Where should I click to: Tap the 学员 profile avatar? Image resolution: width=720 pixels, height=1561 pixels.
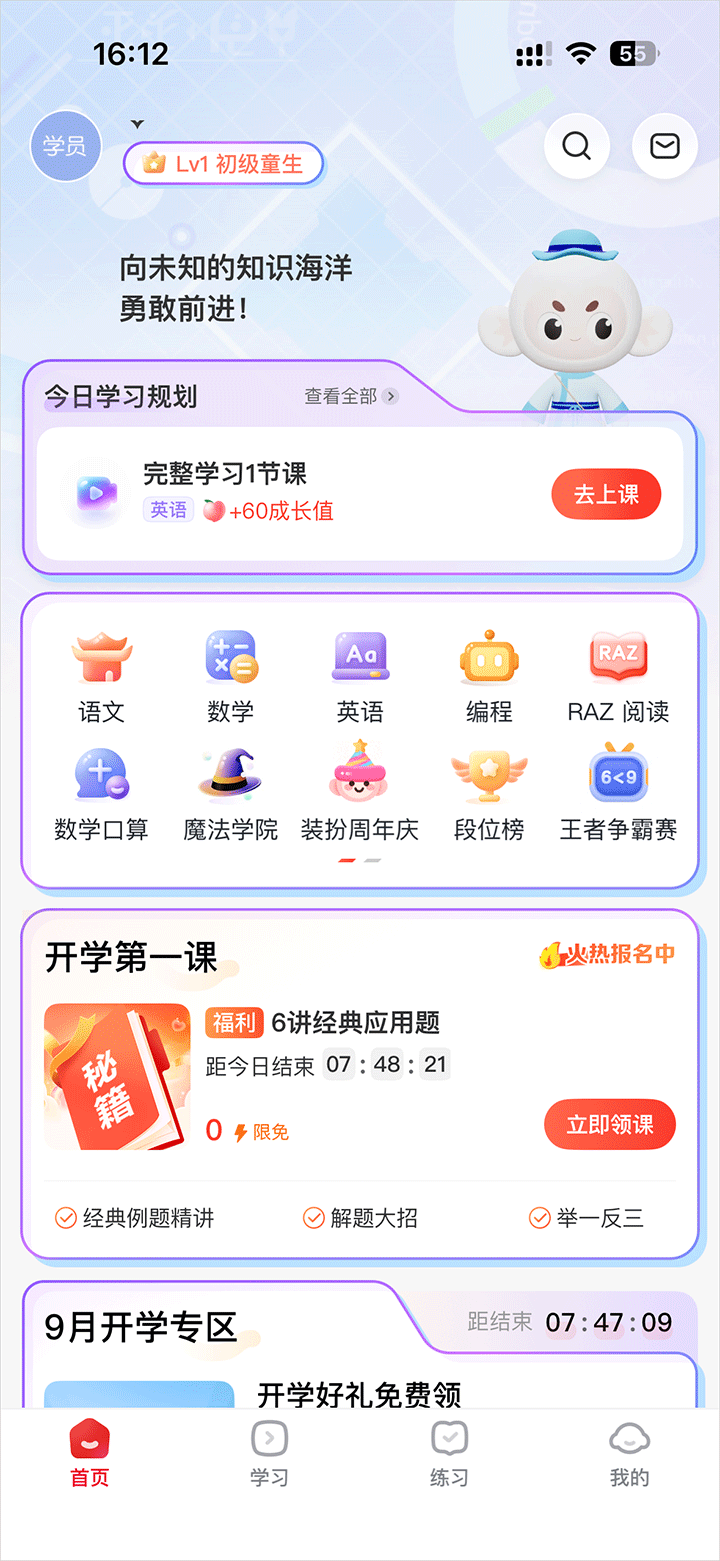pyautogui.click(x=65, y=147)
